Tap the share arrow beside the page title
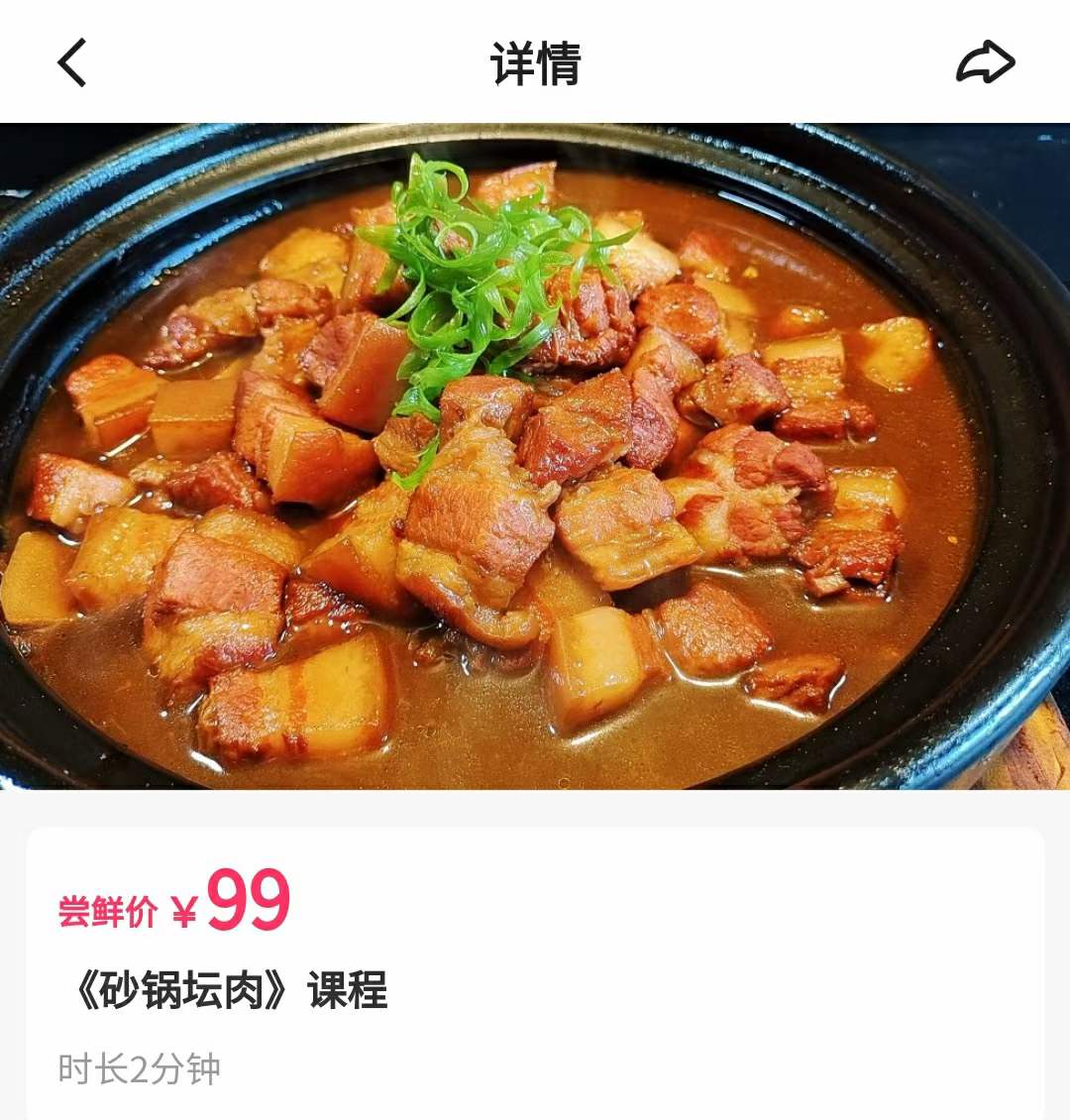Image resolution: width=1070 pixels, height=1120 pixels. pyautogui.click(x=984, y=61)
